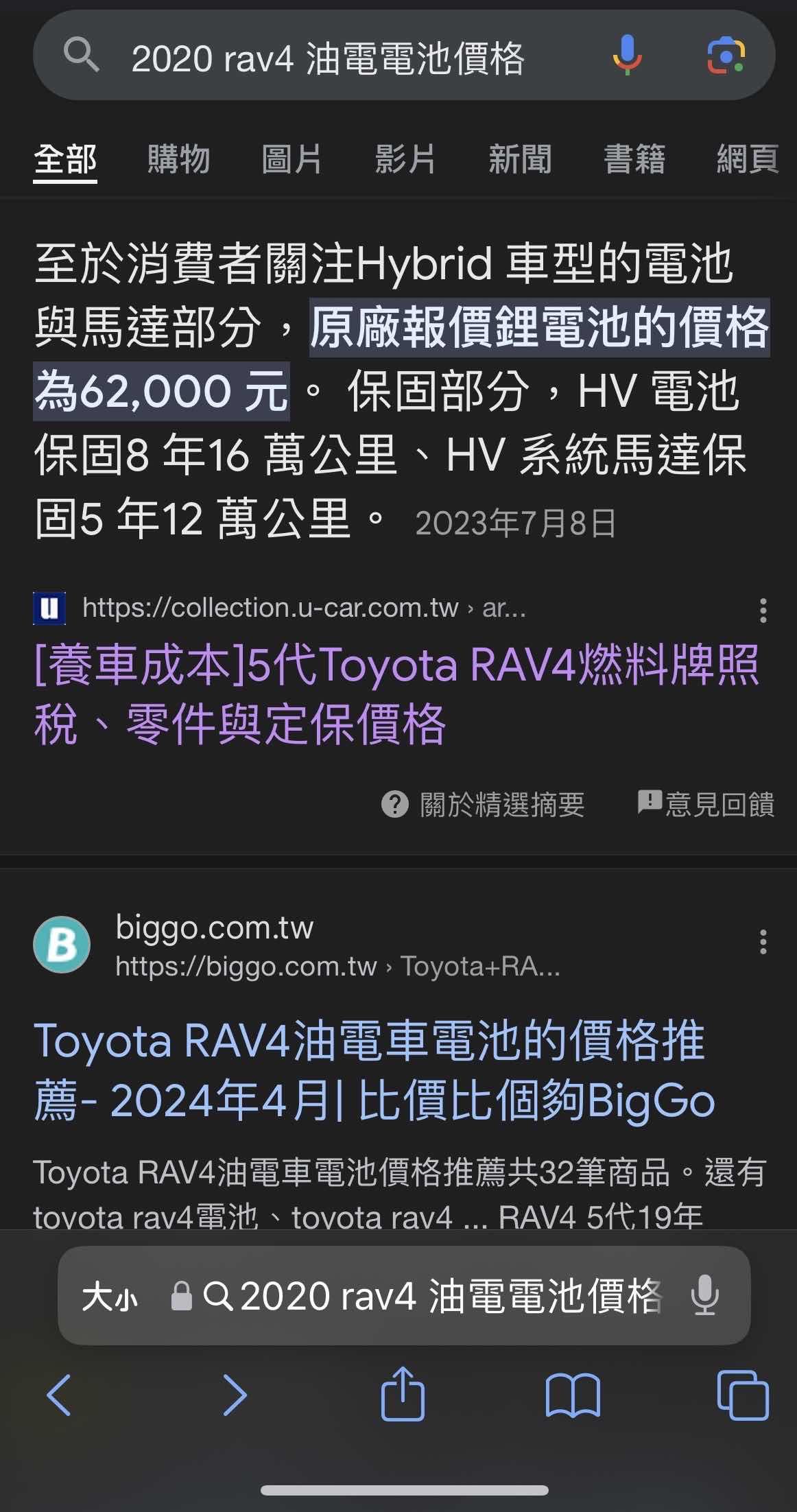Viewport: 797px width, 1512px height.
Task: Show all open Safari tabs
Action: click(x=743, y=1395)
